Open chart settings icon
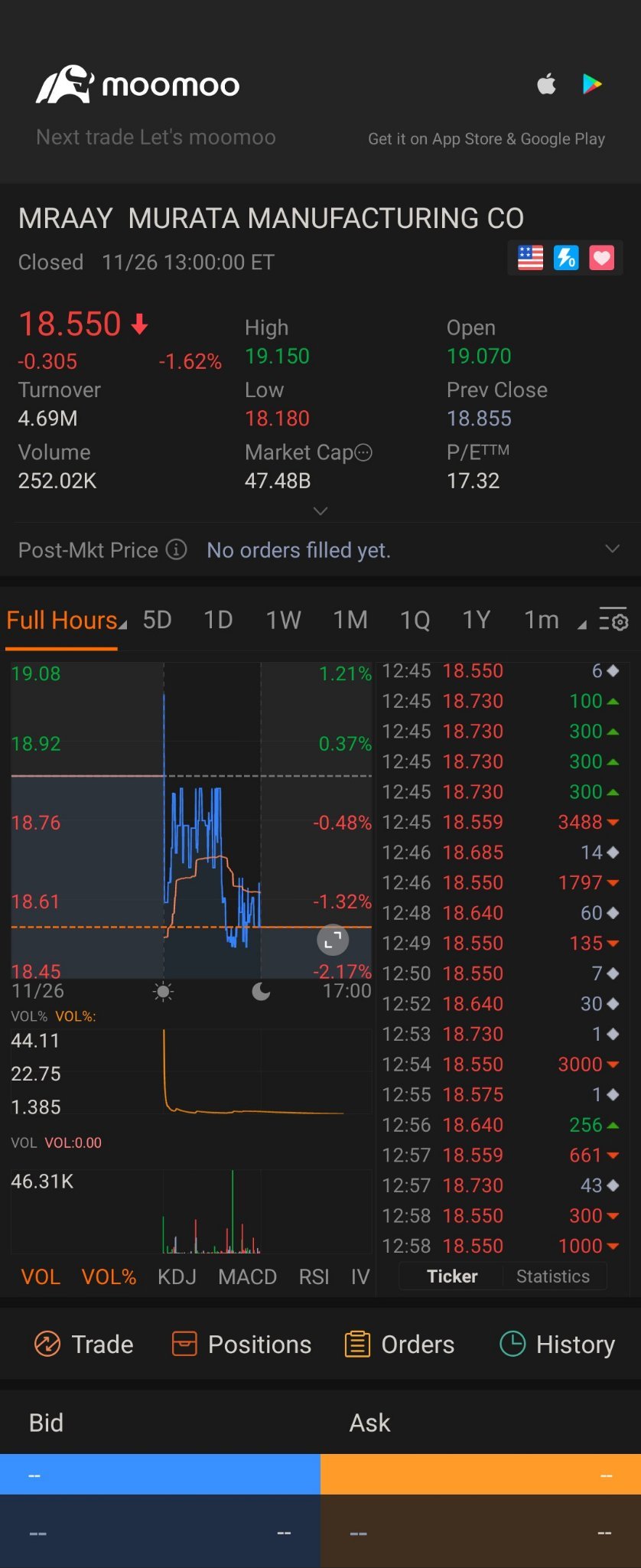This screenshot has height=1568, width=641. 613,620
